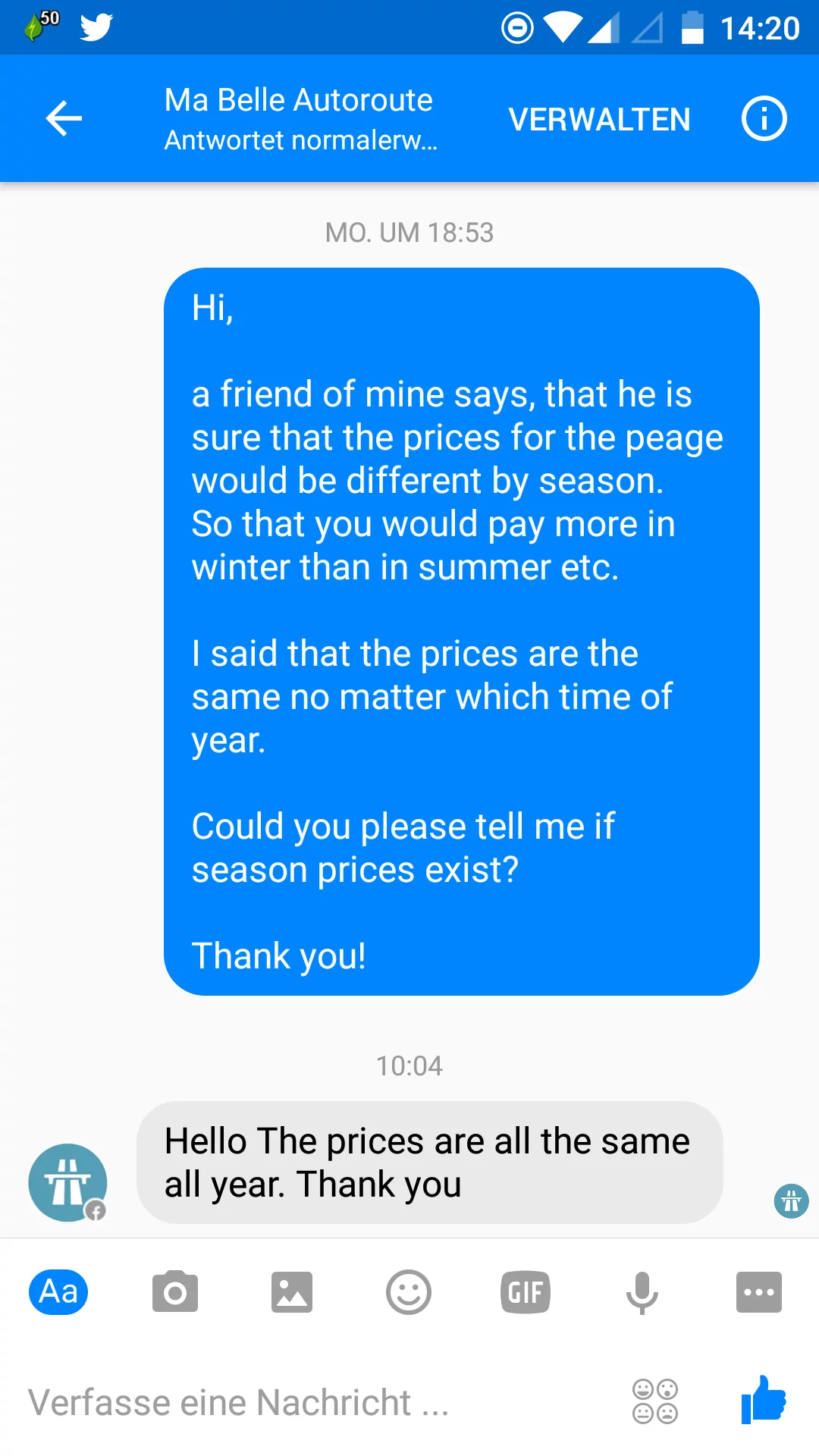Open the VERWALTEN manage option
The height and width of the screenshot is (1456, 819).
[599, 119]
